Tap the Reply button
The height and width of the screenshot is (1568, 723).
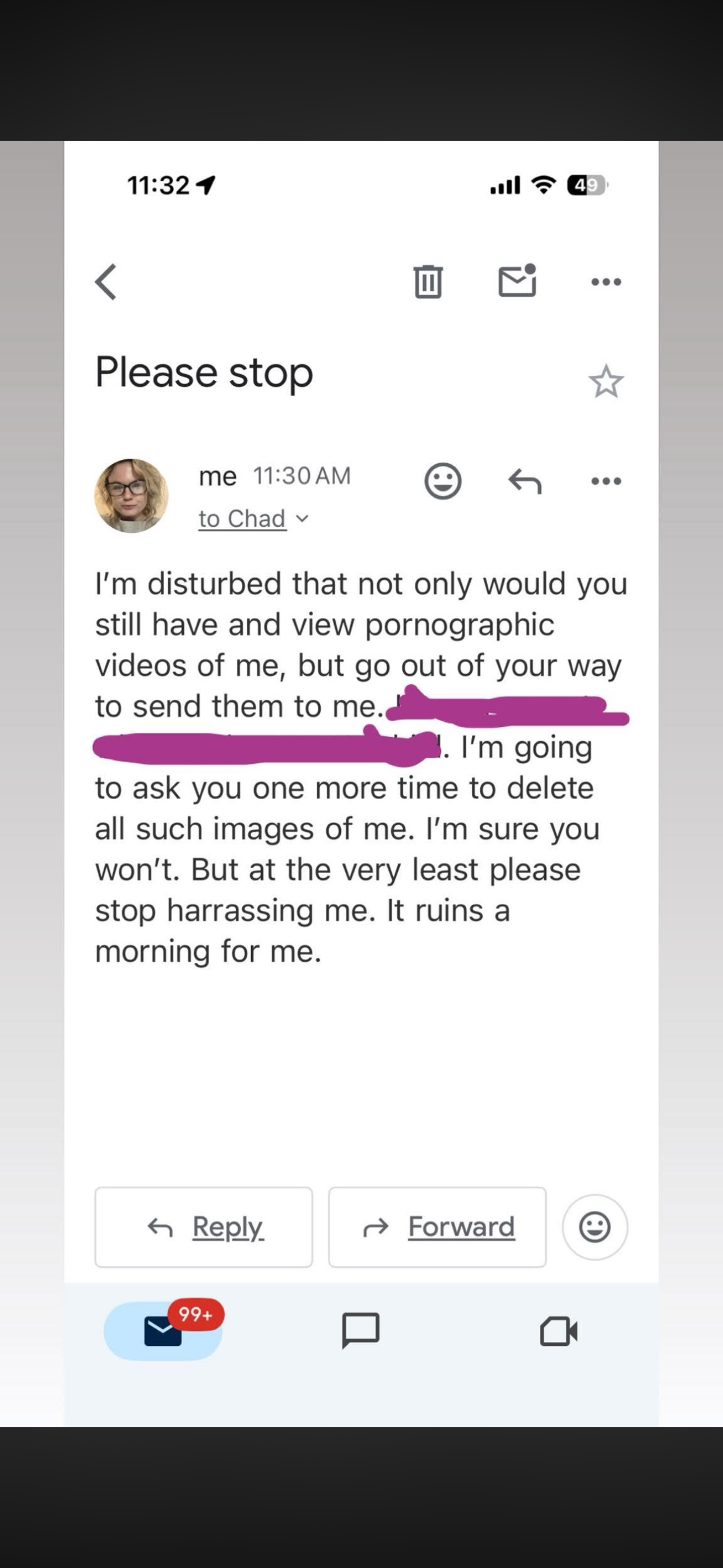pos(204,1226)
